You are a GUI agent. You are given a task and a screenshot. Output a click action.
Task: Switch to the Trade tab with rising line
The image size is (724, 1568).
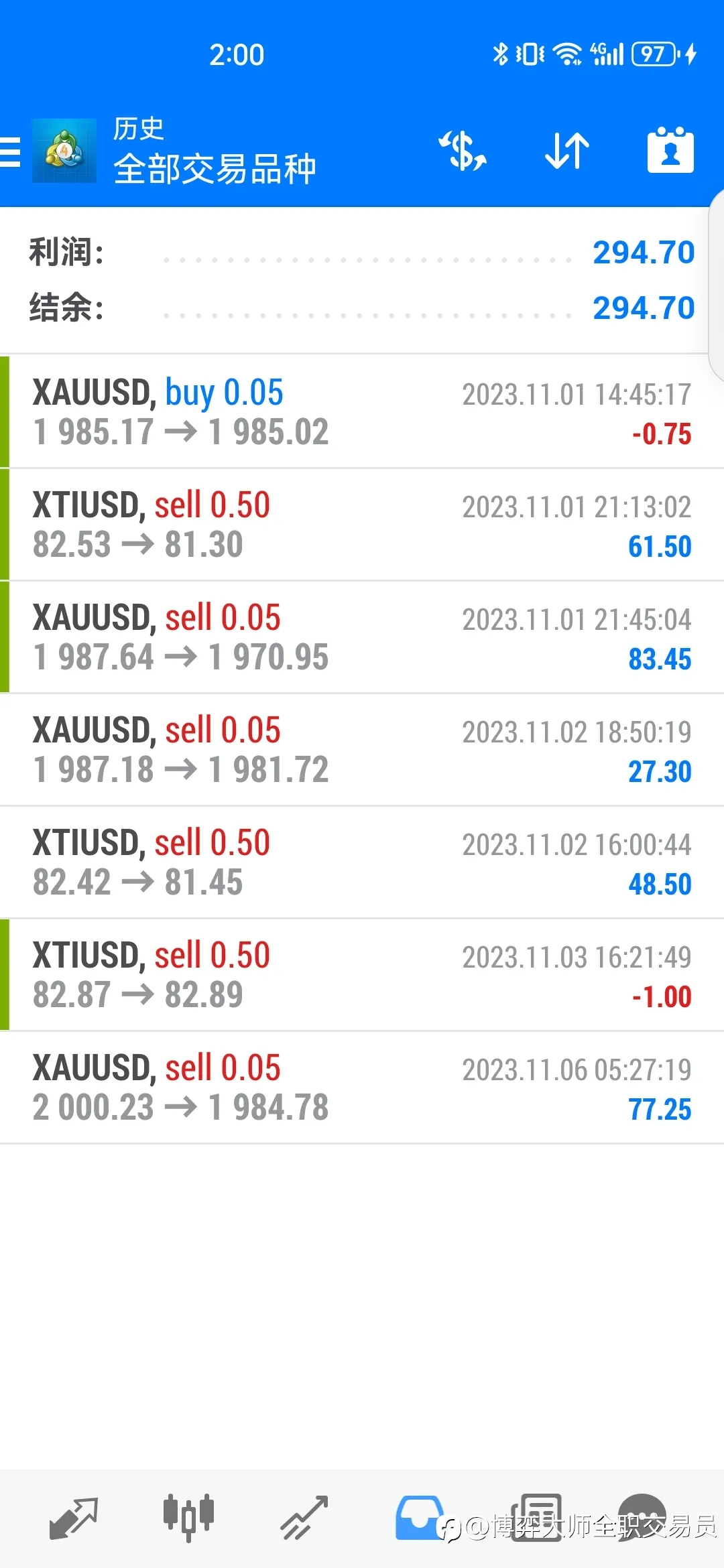point(304,1518)
